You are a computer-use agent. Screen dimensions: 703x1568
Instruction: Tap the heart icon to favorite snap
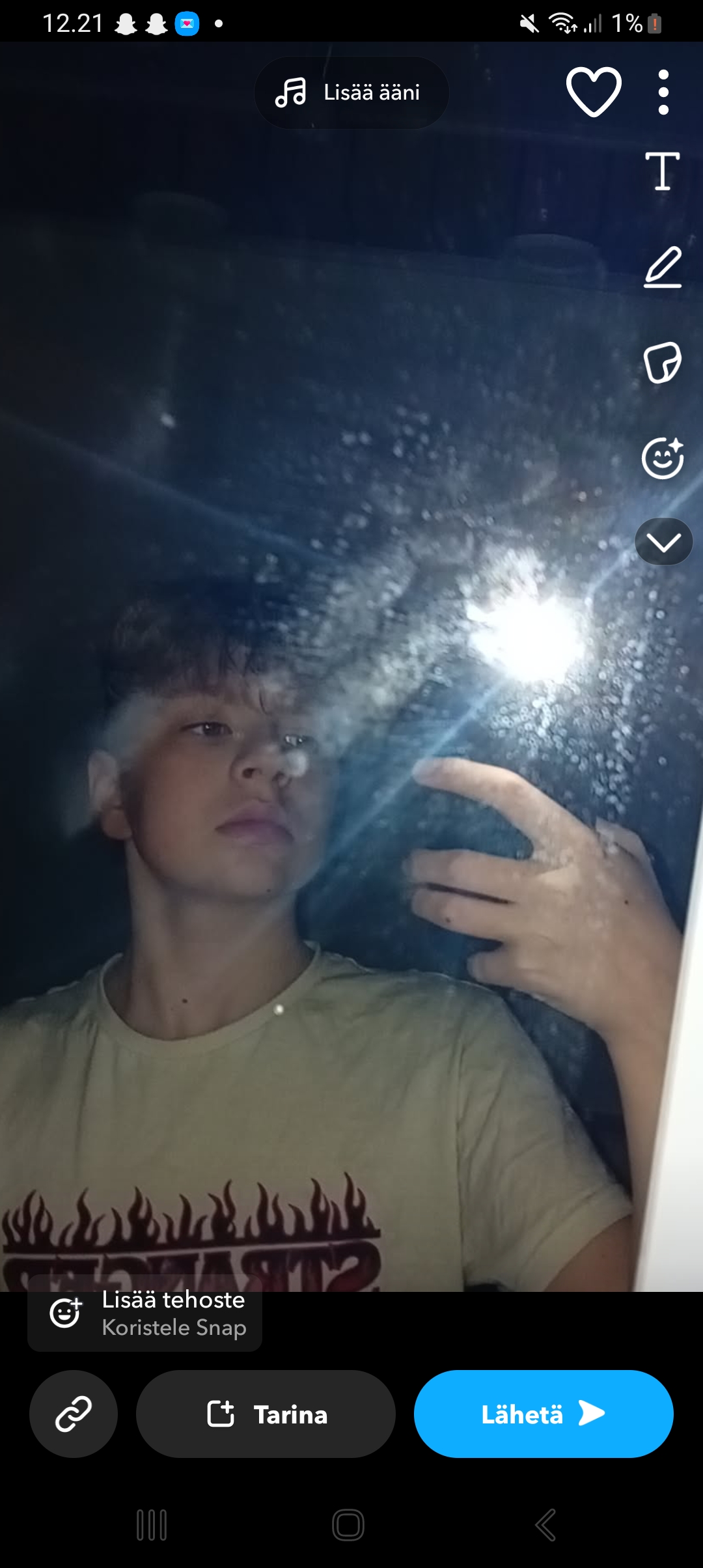594,92
